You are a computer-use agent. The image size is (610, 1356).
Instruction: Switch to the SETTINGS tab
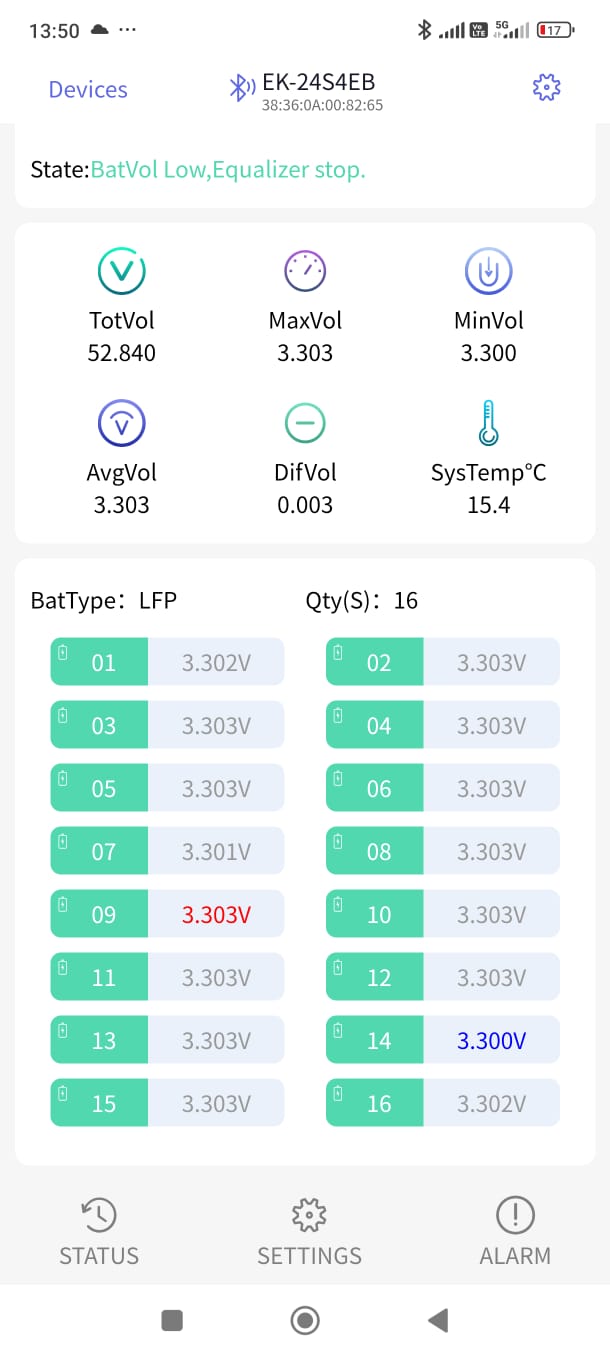(309, 1233)
